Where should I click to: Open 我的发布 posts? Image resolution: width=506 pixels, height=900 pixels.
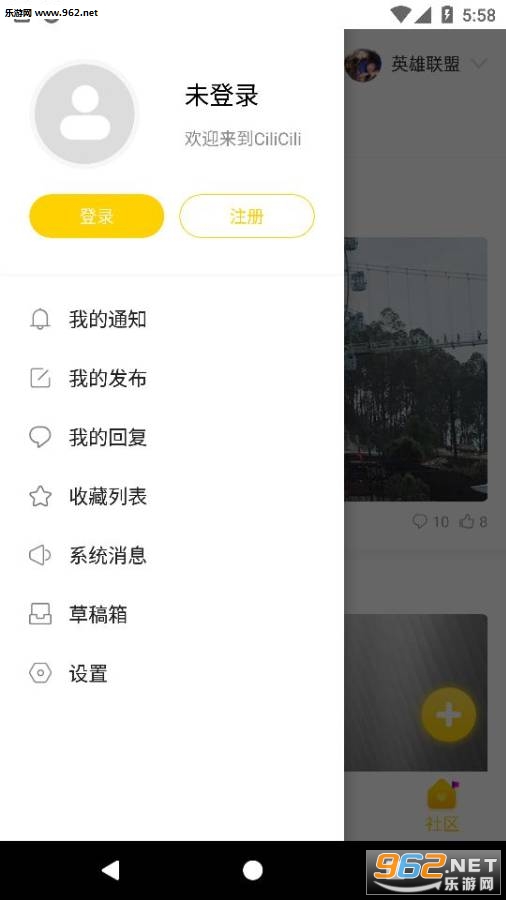point(172,378)
